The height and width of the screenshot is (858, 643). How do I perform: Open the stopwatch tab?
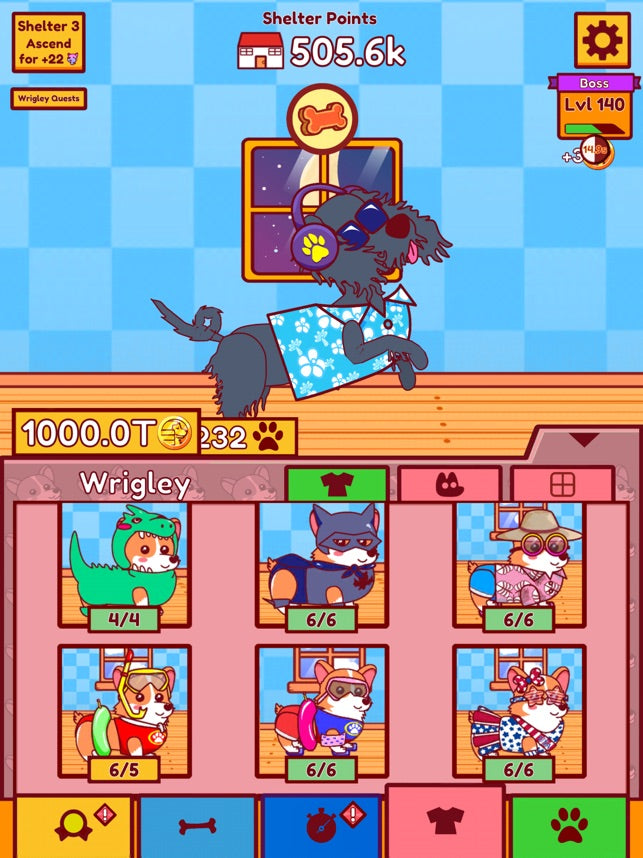(x=321, y=827)
